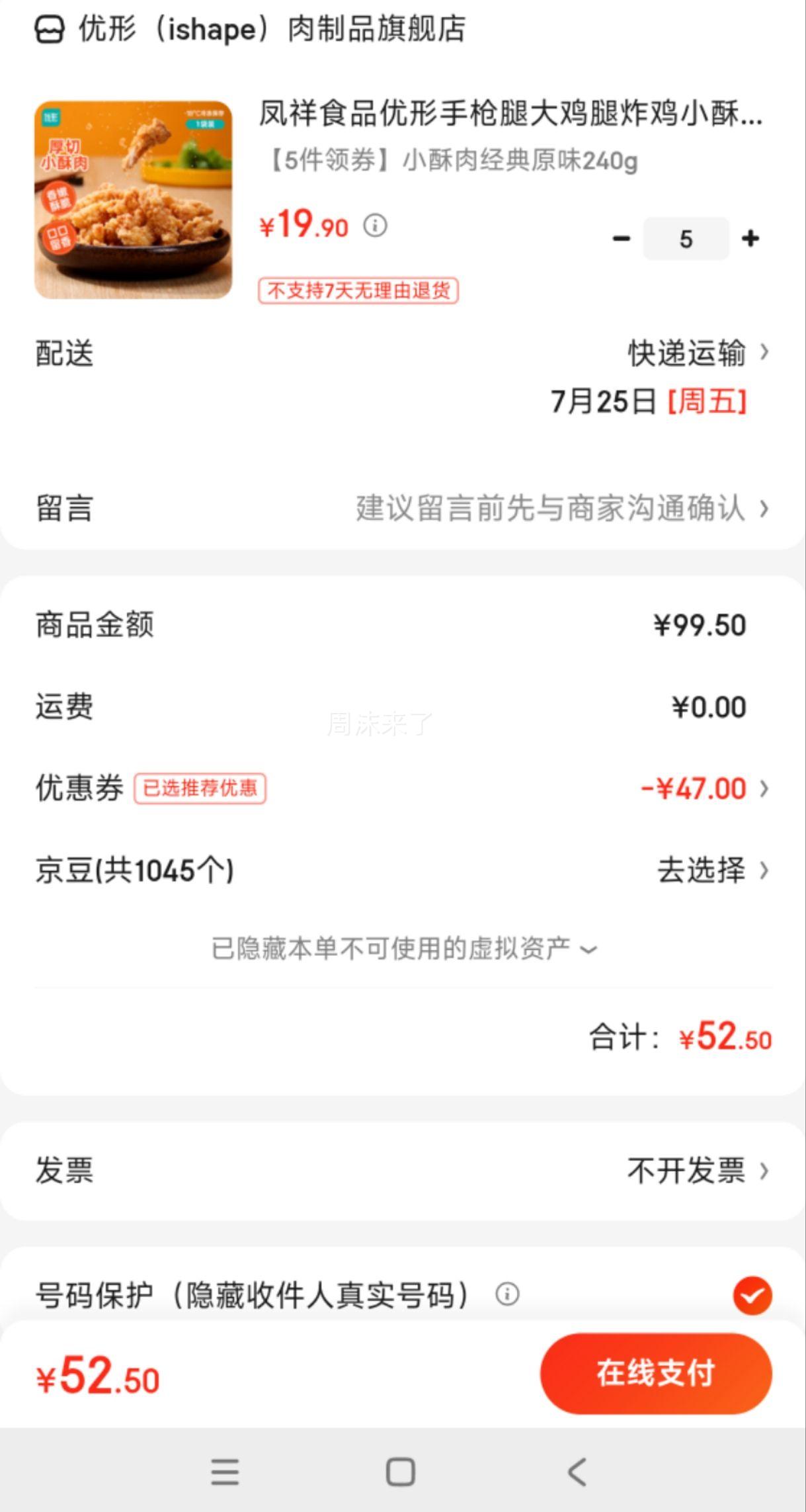This screenshot has width=806, height=1512.
Task: Open the 留言 message to merchant row
Action: pyautogui.click(x=403, y=509)
